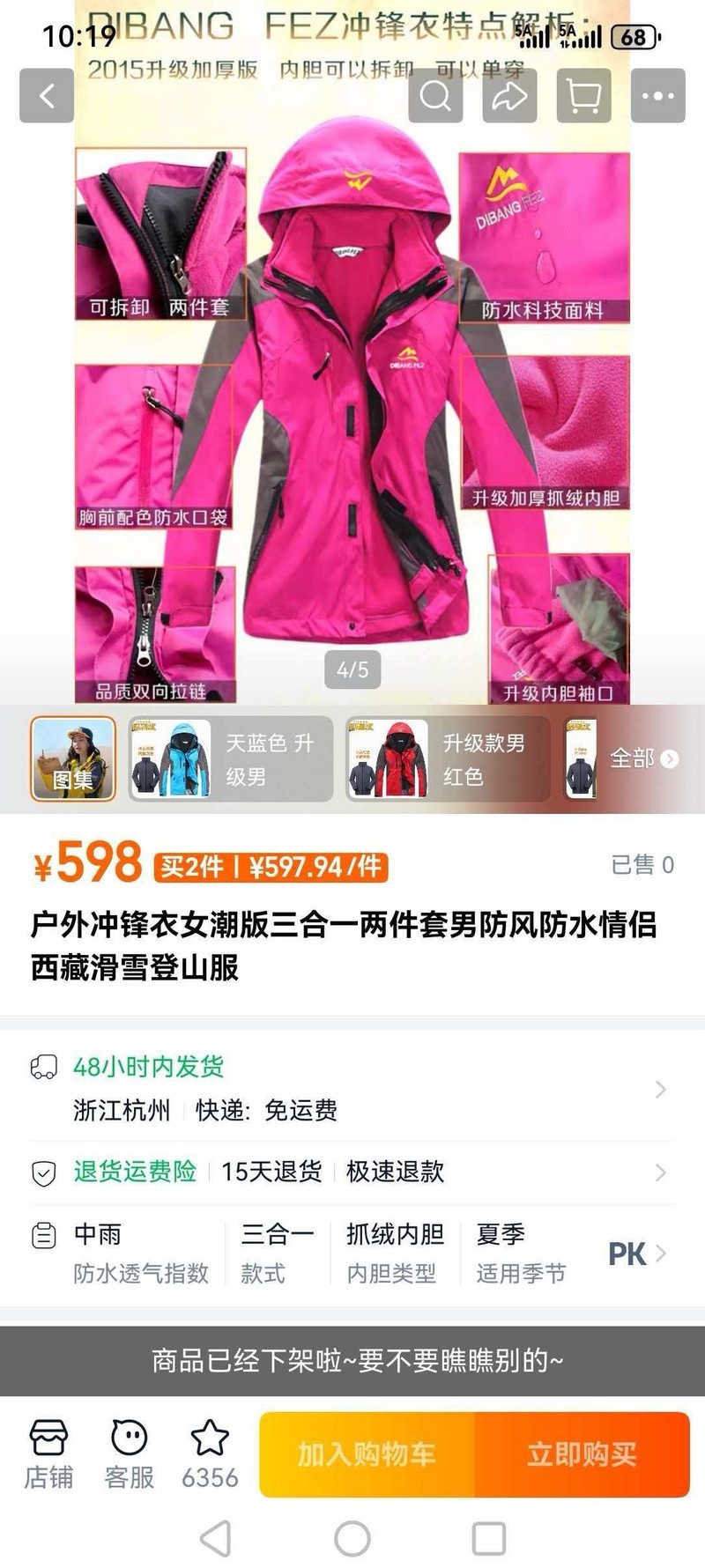Open search from the magnifier icon
705x1568 pixels.
click(x=435, y=95)
